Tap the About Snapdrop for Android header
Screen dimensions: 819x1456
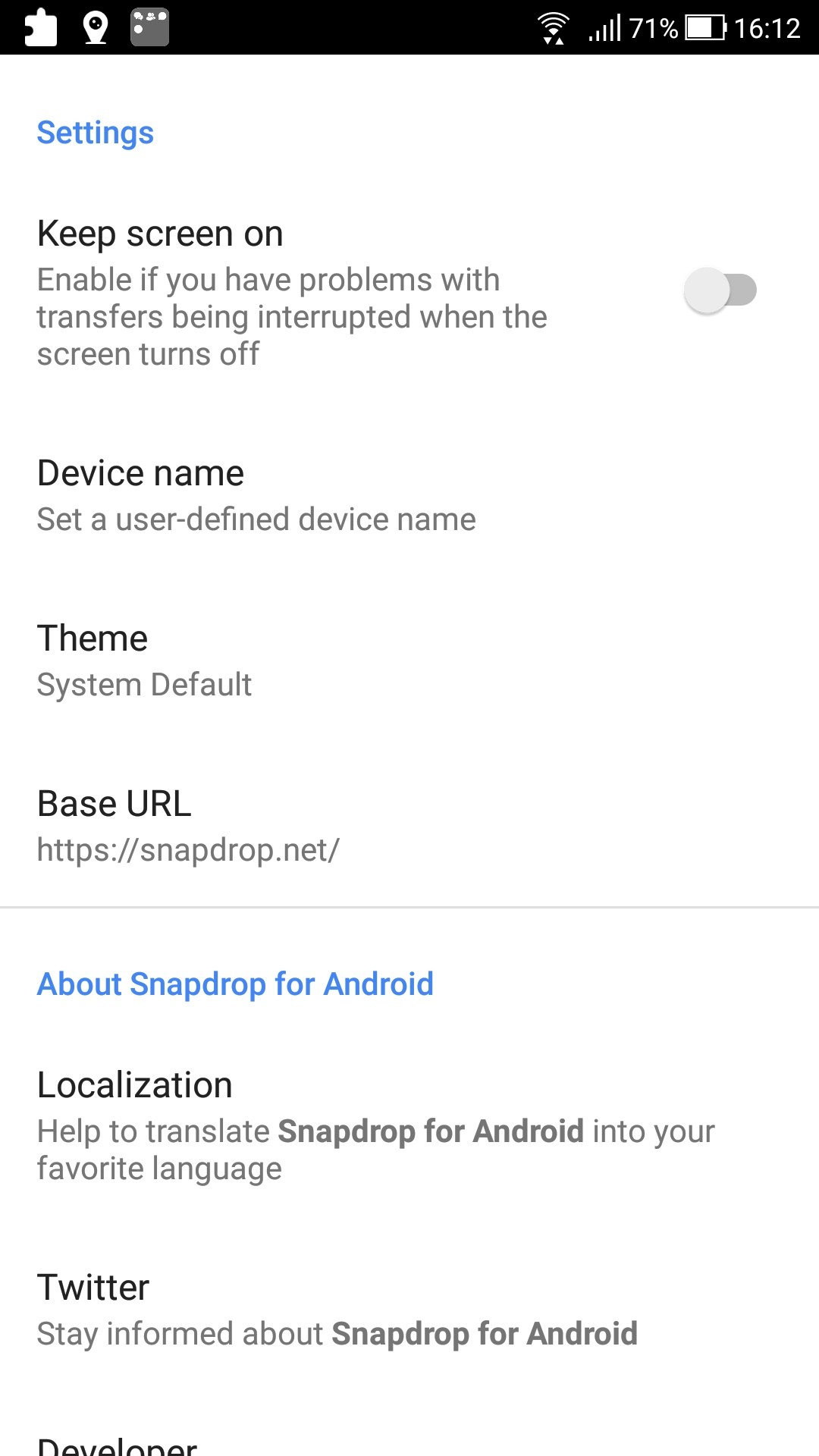[235, 984]
